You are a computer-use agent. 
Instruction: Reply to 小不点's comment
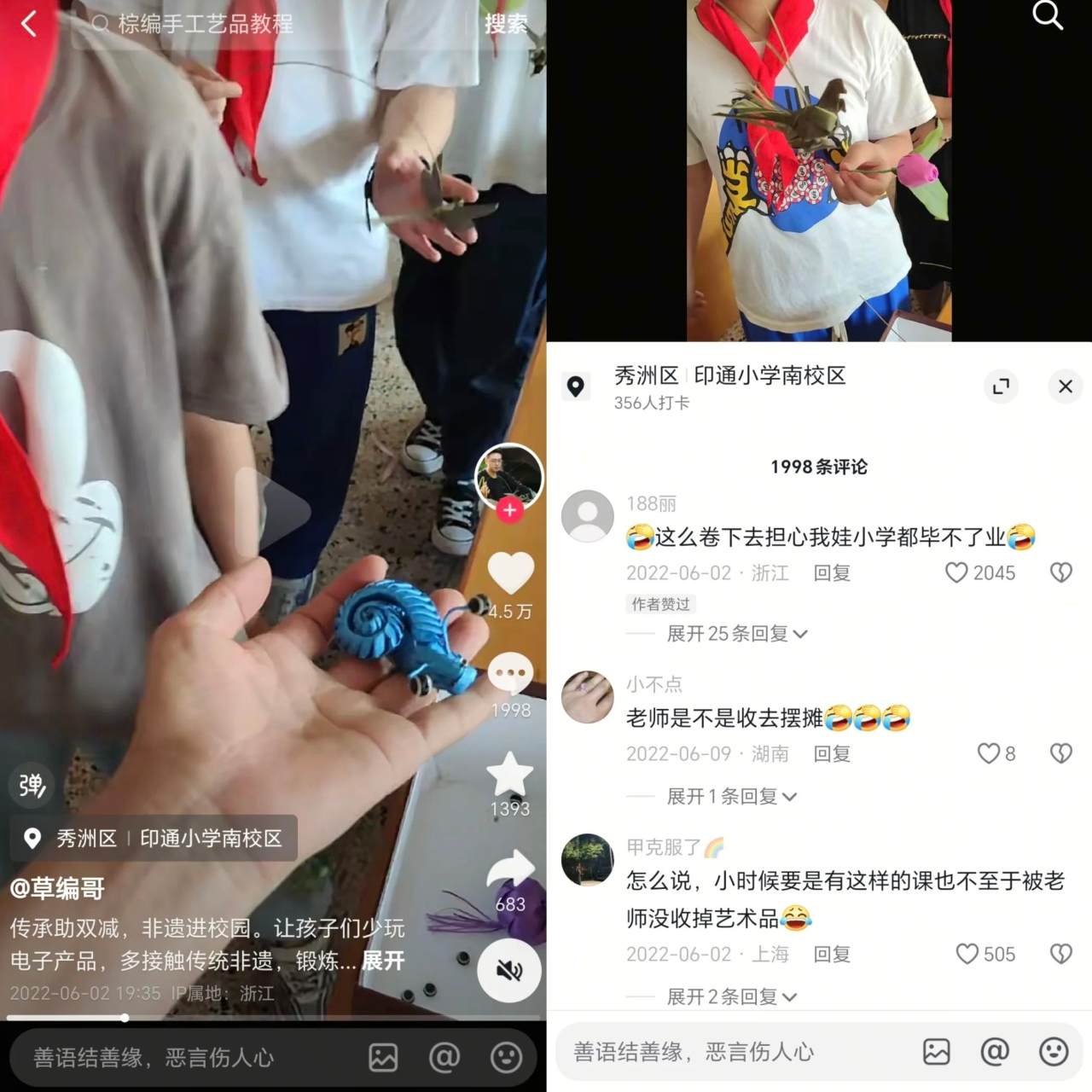click(x=832, y=753)
